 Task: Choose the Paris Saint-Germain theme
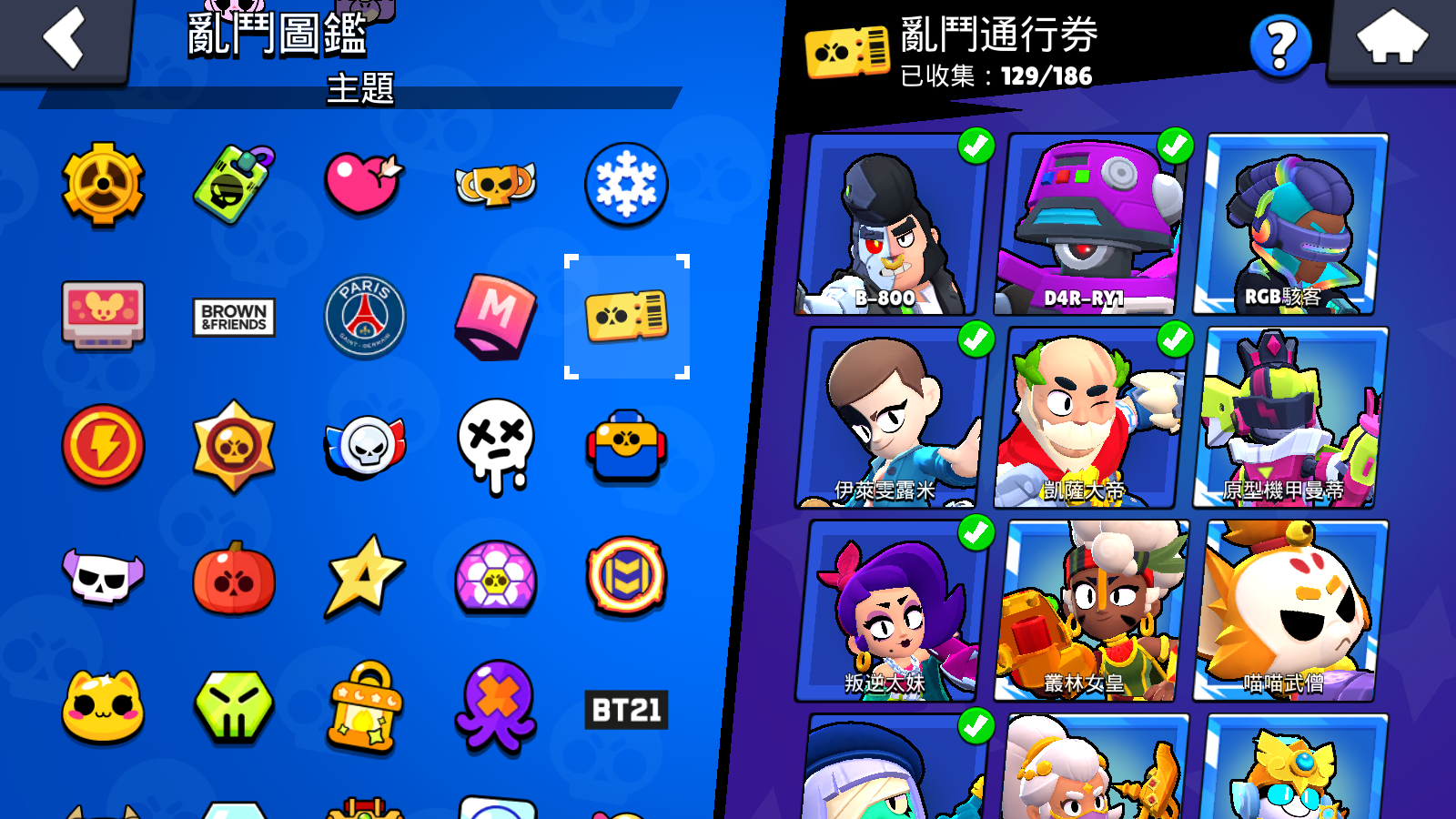coord(365,317)
